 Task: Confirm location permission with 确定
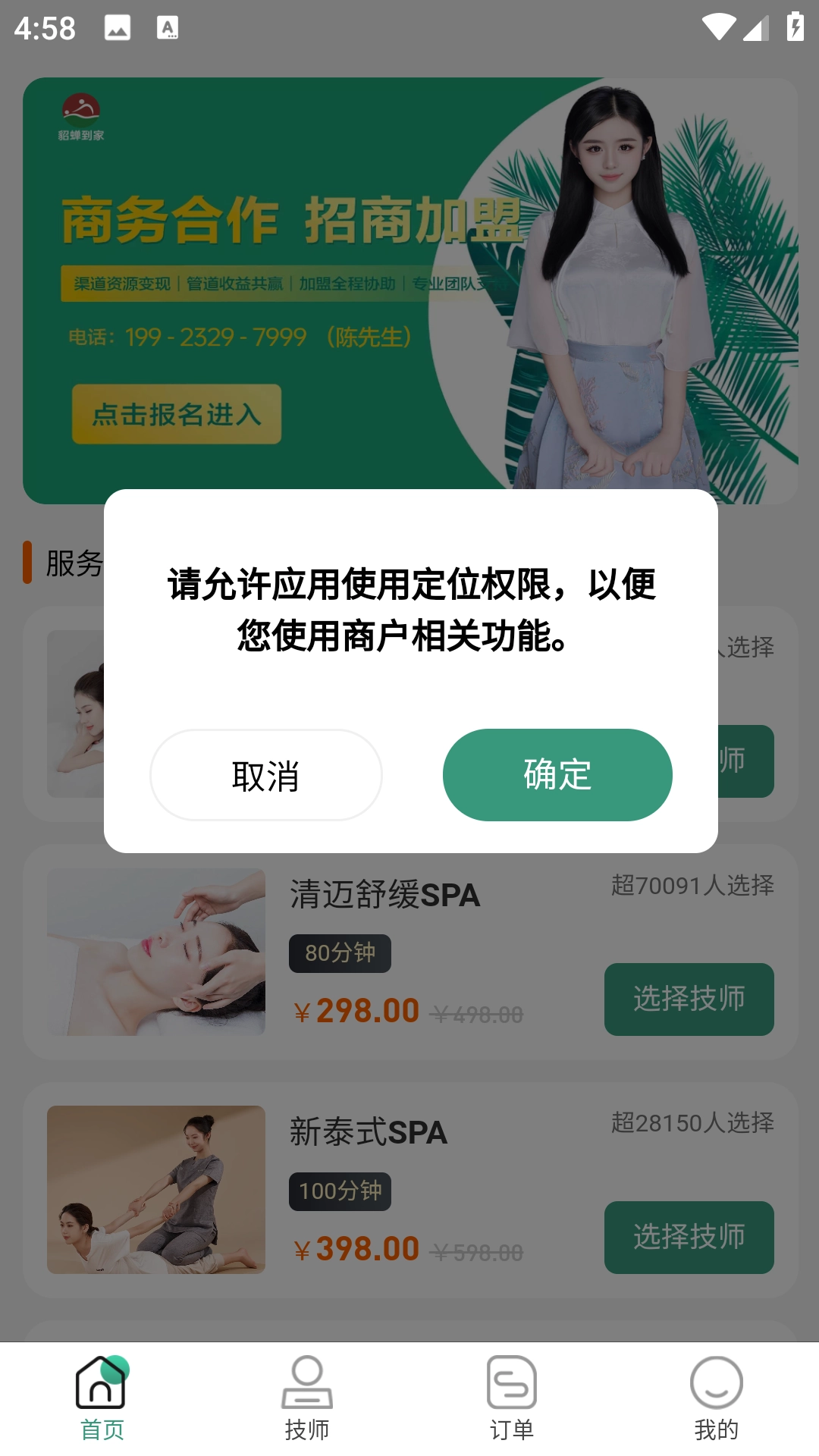(x=557, y=775)
